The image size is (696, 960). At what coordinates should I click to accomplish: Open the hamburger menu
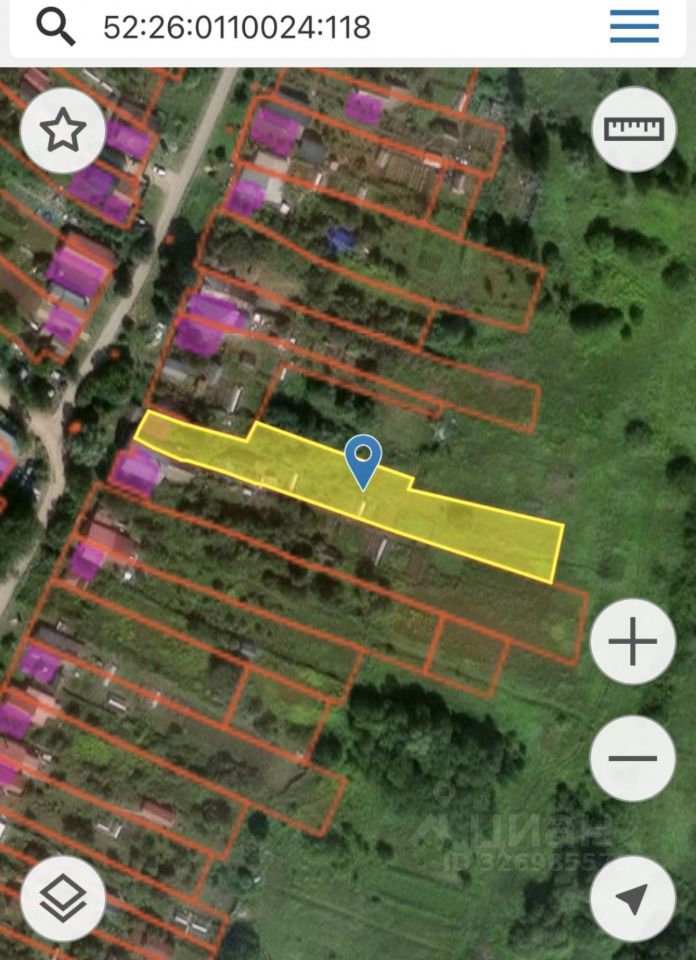634,26
